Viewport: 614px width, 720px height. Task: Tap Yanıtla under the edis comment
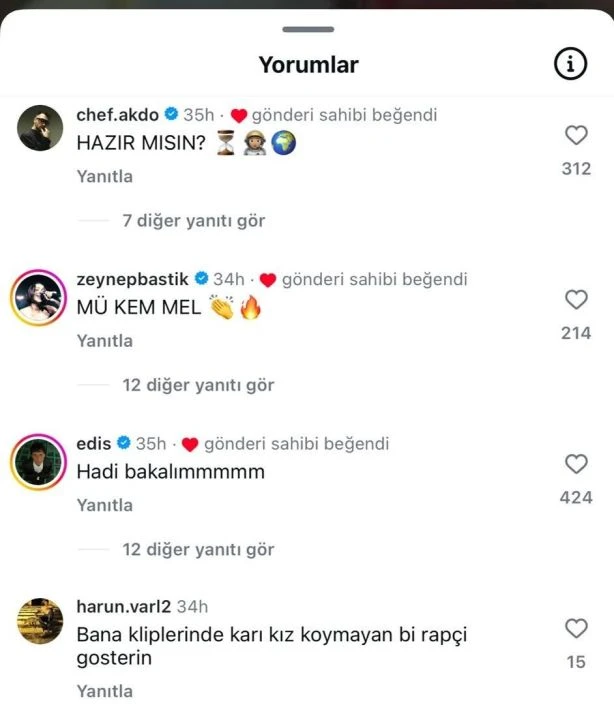click(104, 505)
